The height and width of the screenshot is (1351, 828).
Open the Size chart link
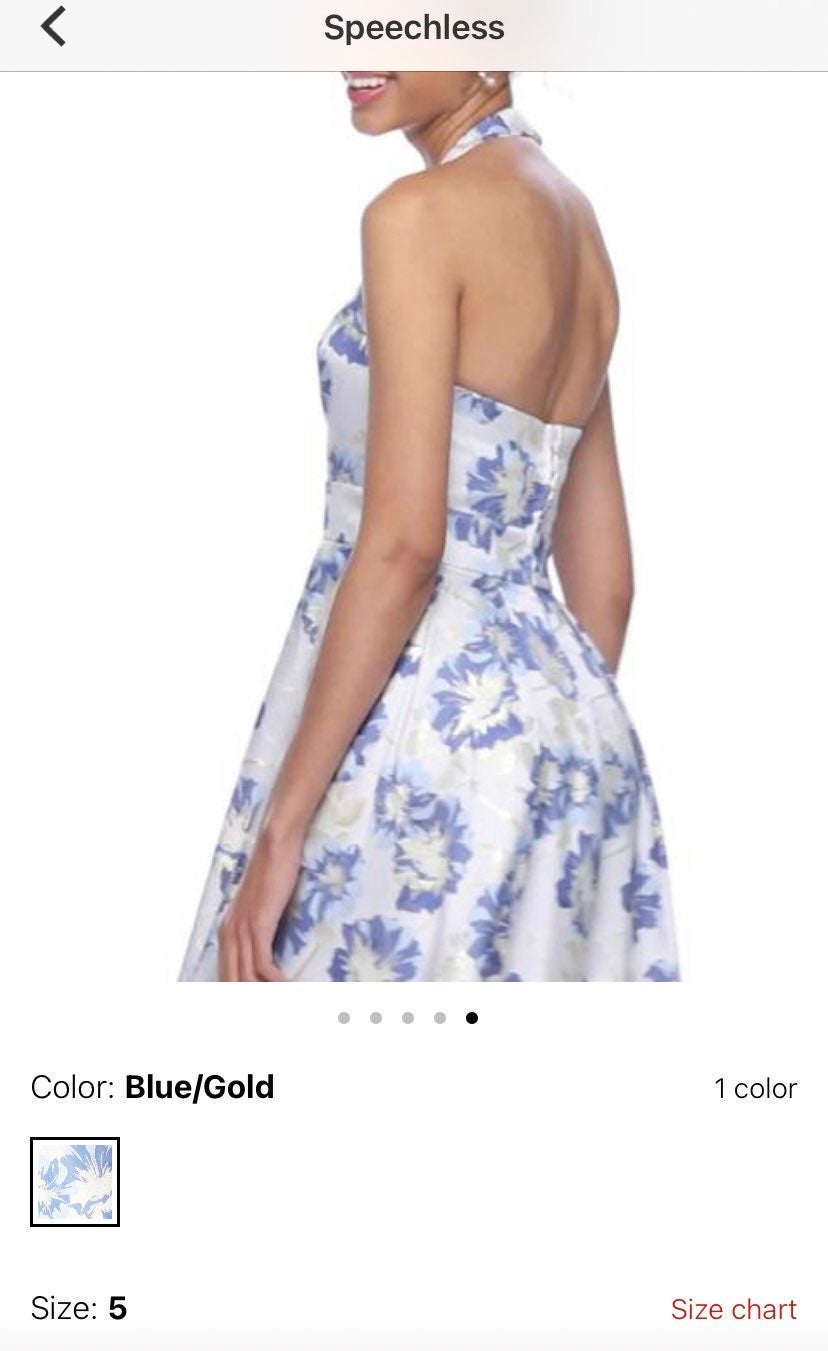[x=733, y=1309]
